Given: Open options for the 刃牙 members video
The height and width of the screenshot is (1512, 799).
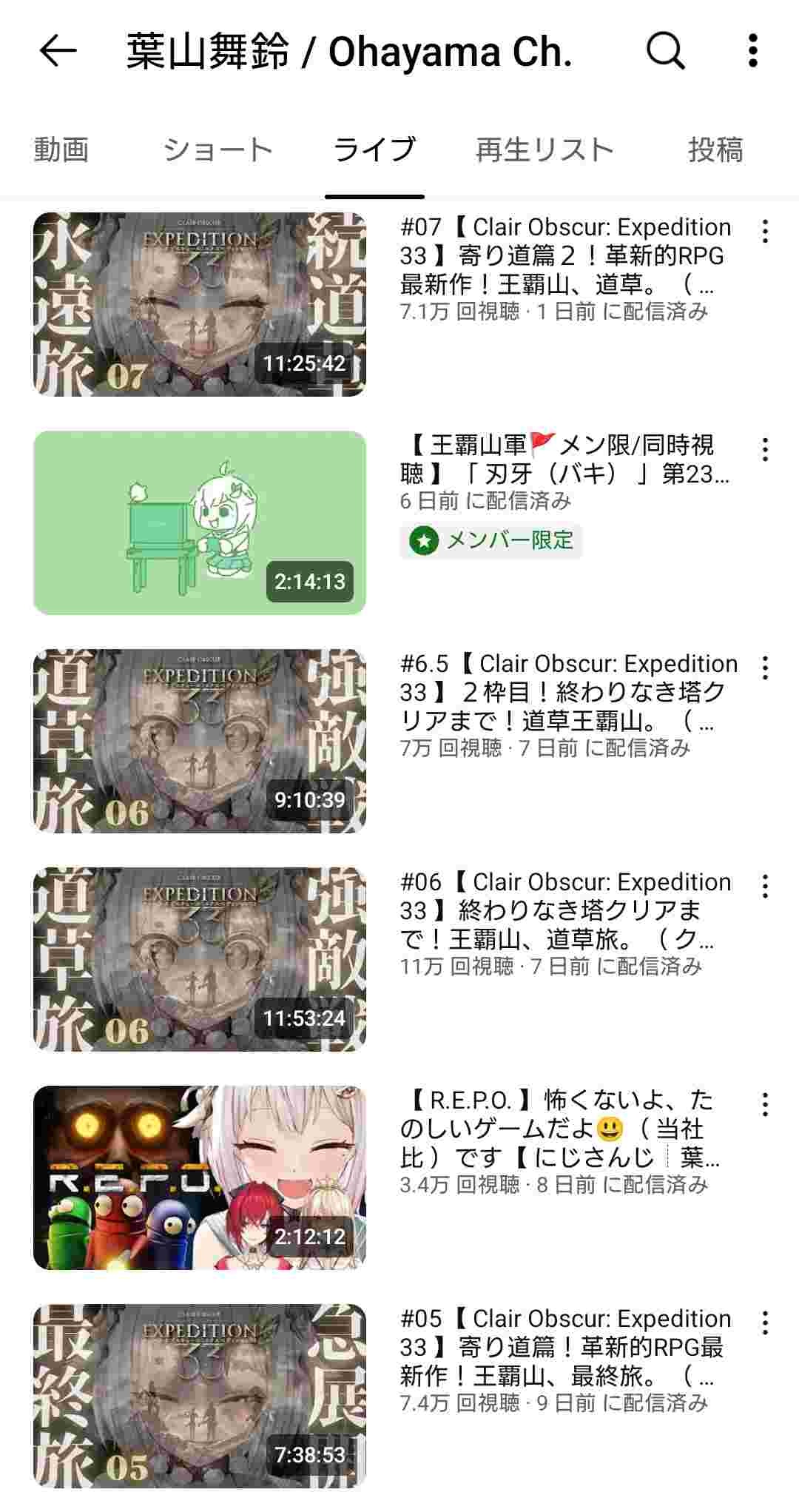Looking at the screenshot, I should [765, 449].
